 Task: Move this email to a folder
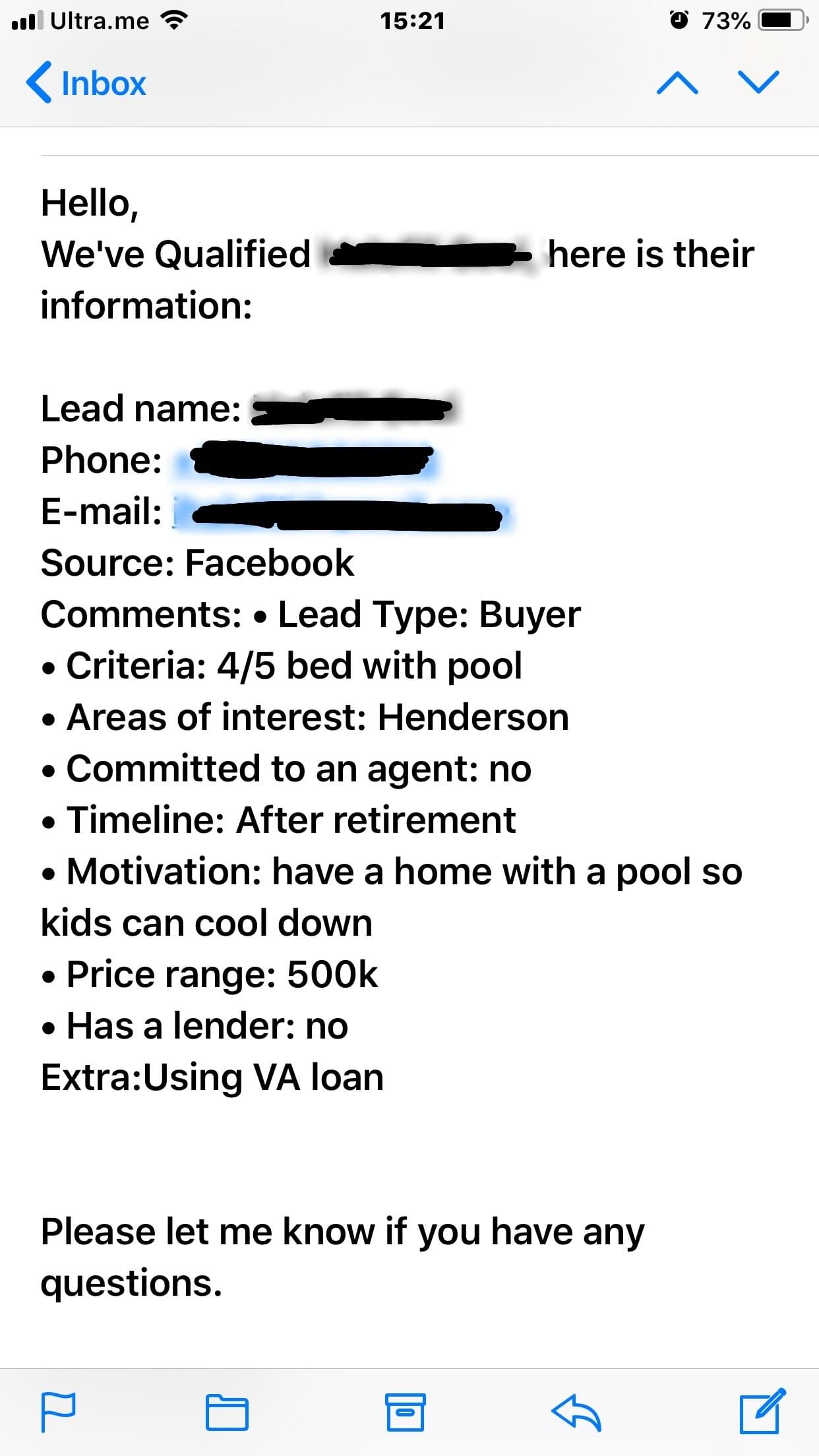click(227, 1412)
